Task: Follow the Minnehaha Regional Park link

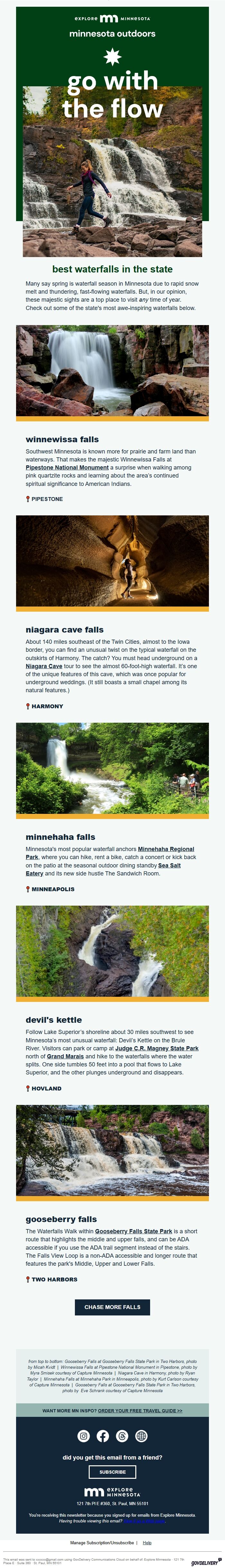Action: [x=166, y=849]
